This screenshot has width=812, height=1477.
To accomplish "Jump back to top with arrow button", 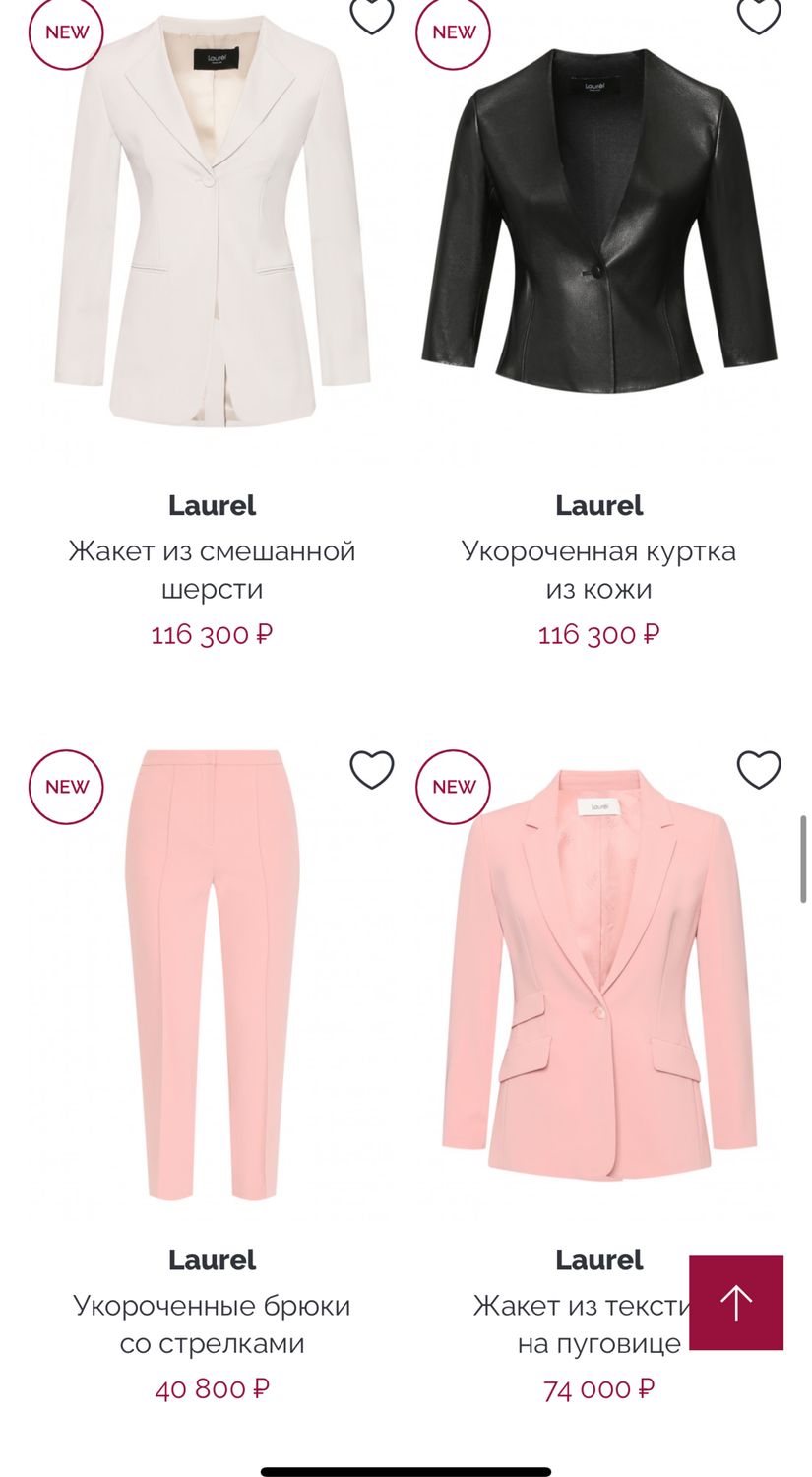I will [x=736, y=1303].
